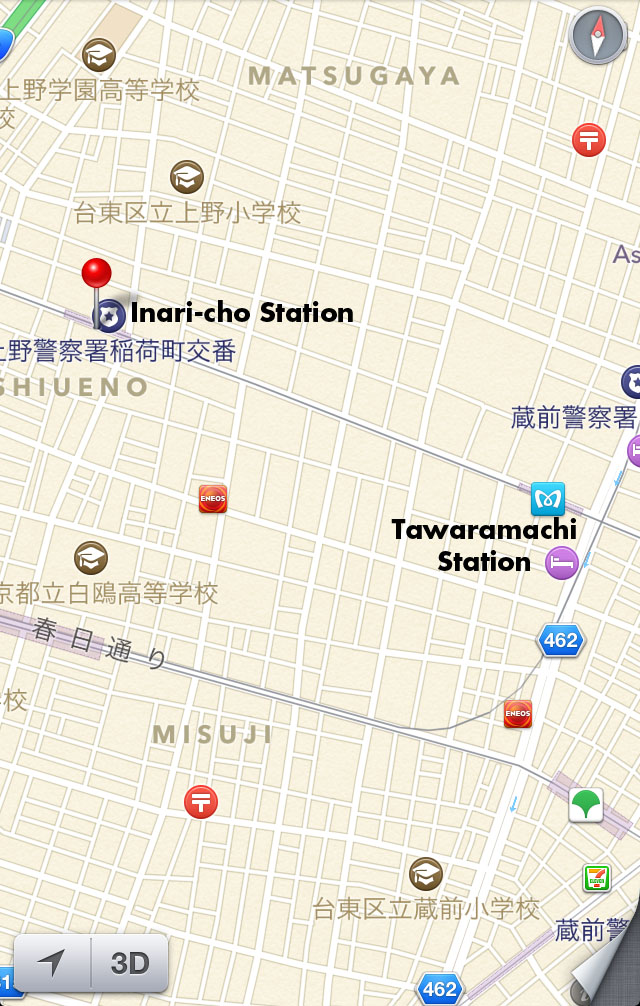640x1006 pixels.
Task: Tap the compass to reset north
Action: (598, 38)
